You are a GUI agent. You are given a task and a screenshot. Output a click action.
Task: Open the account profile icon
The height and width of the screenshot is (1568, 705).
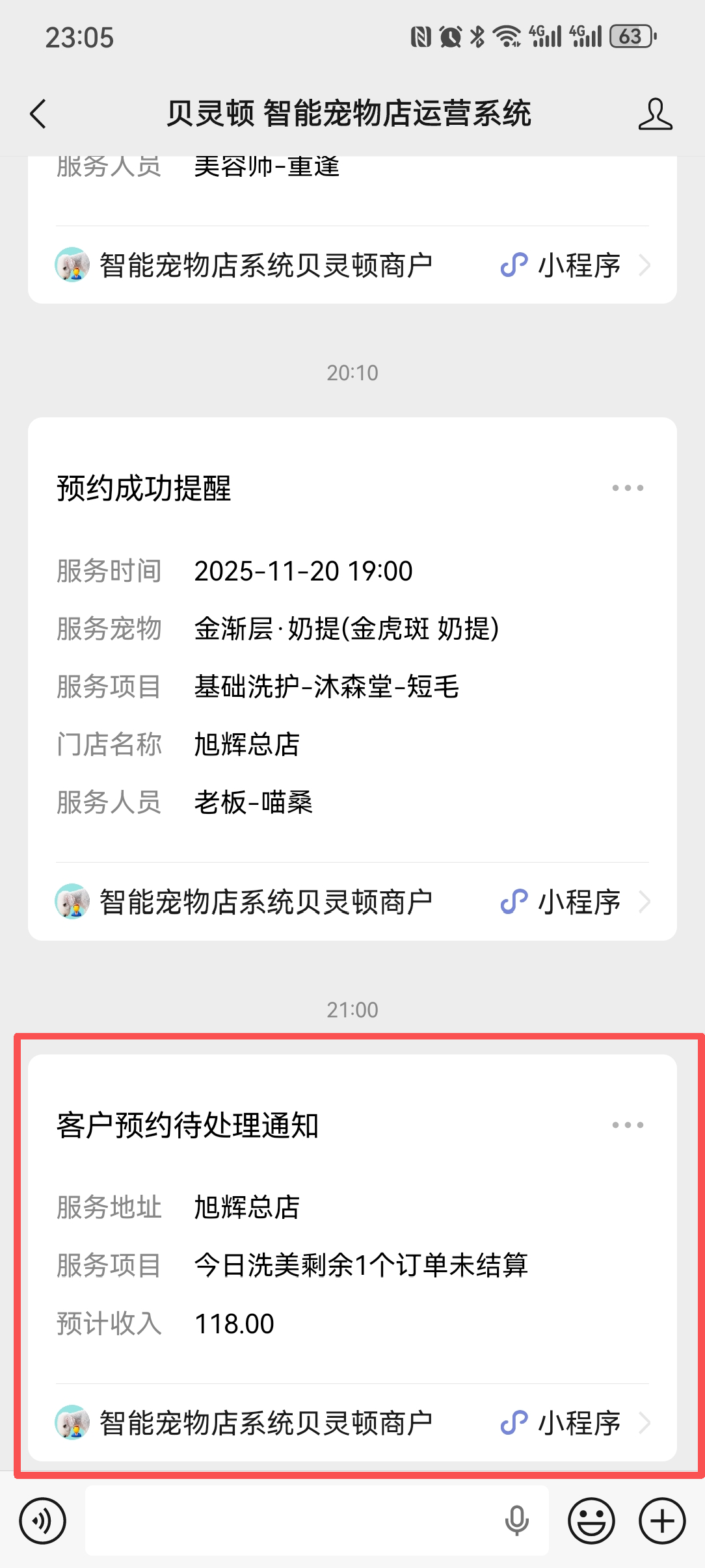[x=654, y=114]
